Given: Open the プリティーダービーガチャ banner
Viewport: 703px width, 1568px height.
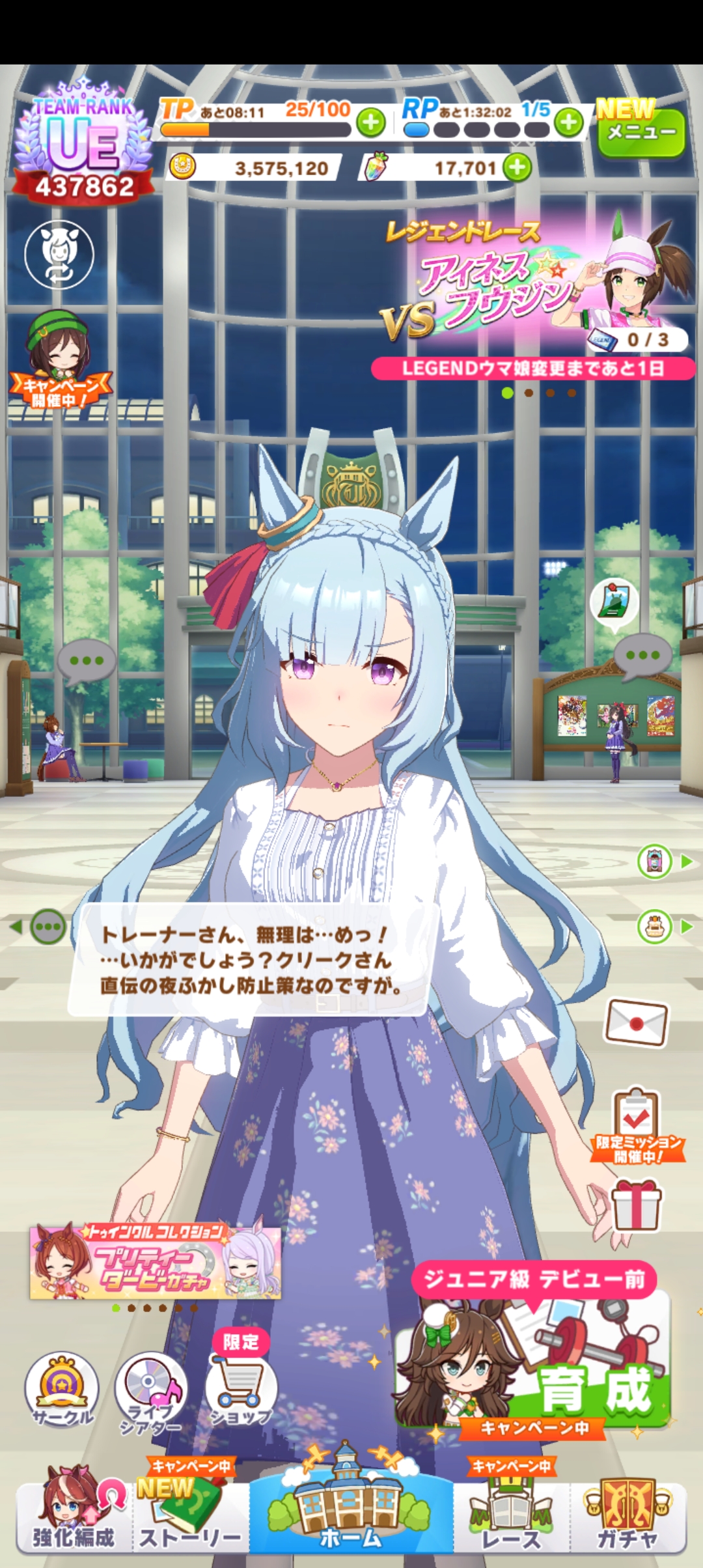Looking at the screenshot, I should click(155, 1262).
